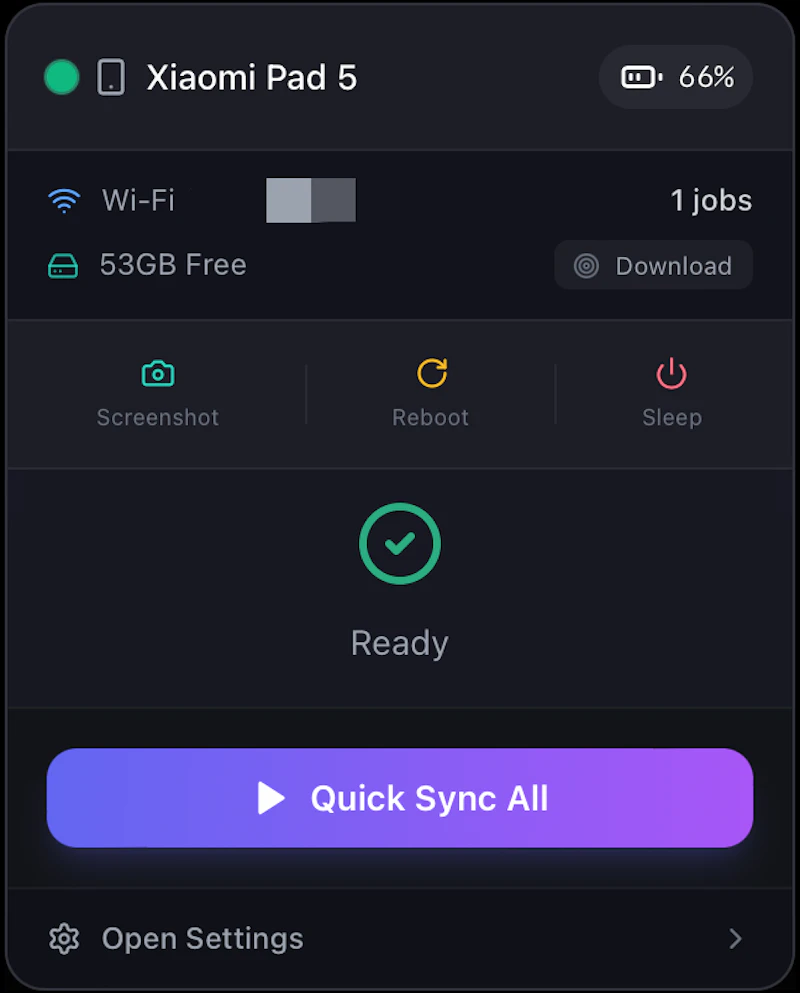800x993 pixels.
Task: Click the battery indicator showing 66%
Action: point(676,77)
